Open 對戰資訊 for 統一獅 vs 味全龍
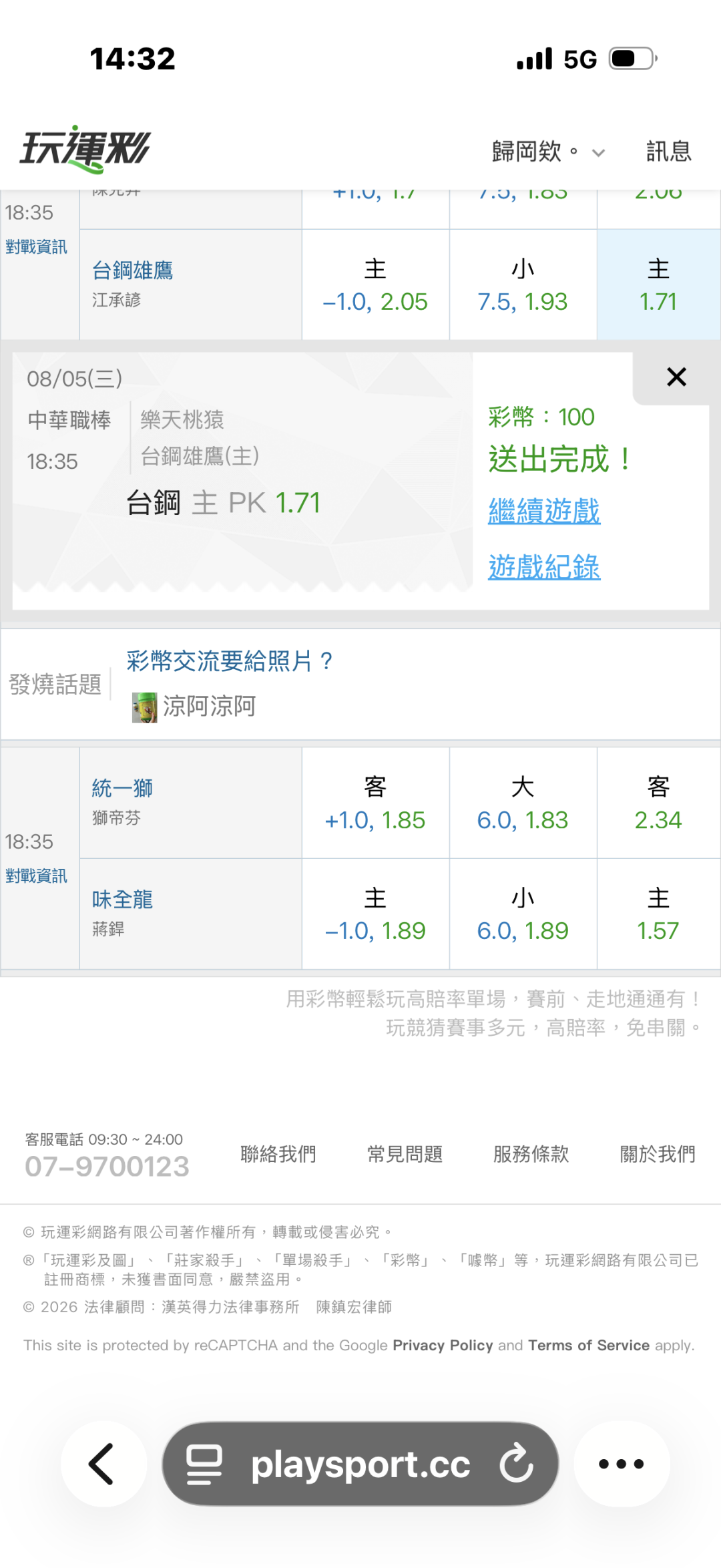The image size is (721, 1568). tap(36, 875)
